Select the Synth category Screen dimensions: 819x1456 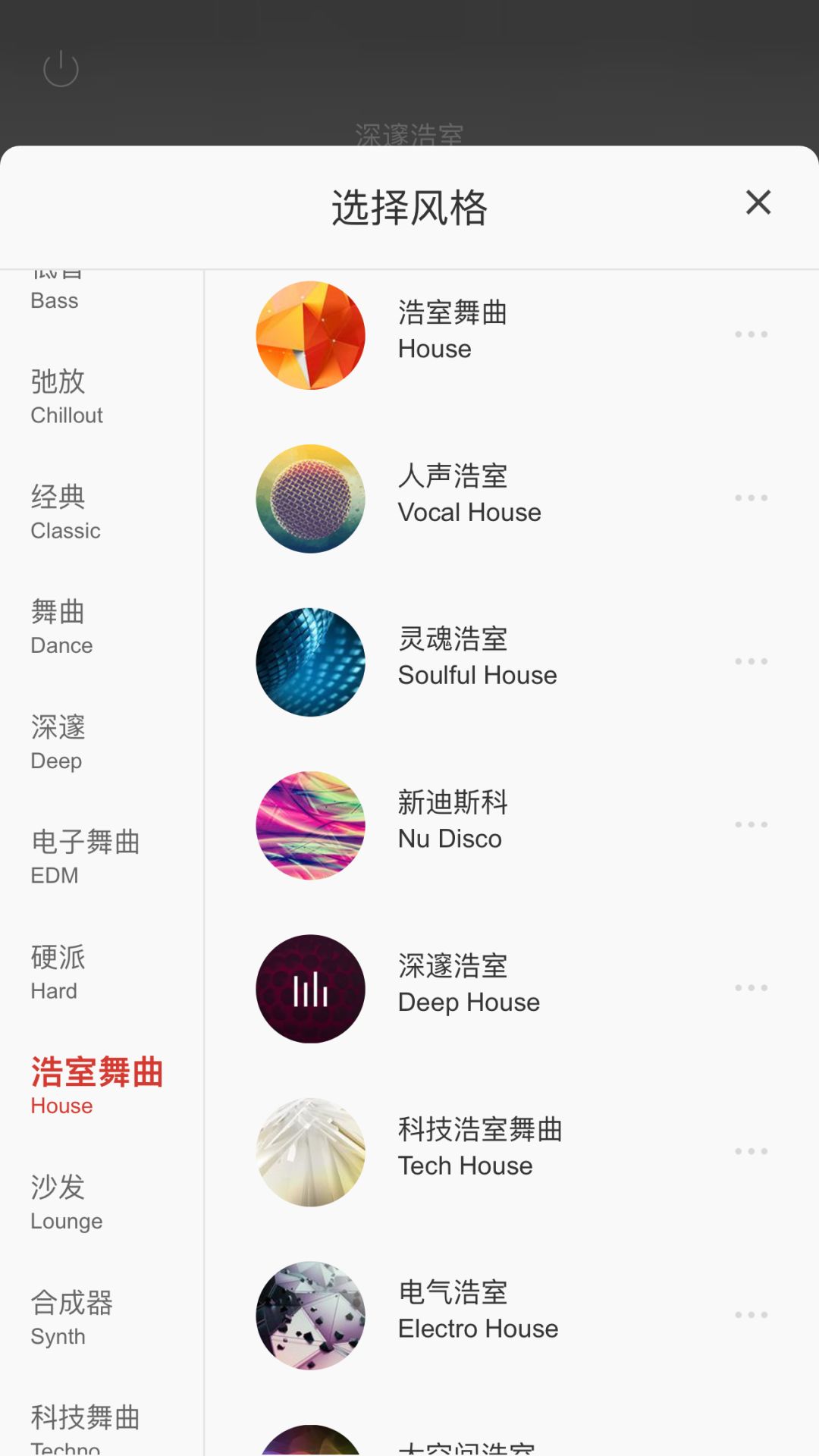click(x=71, y=1318)
